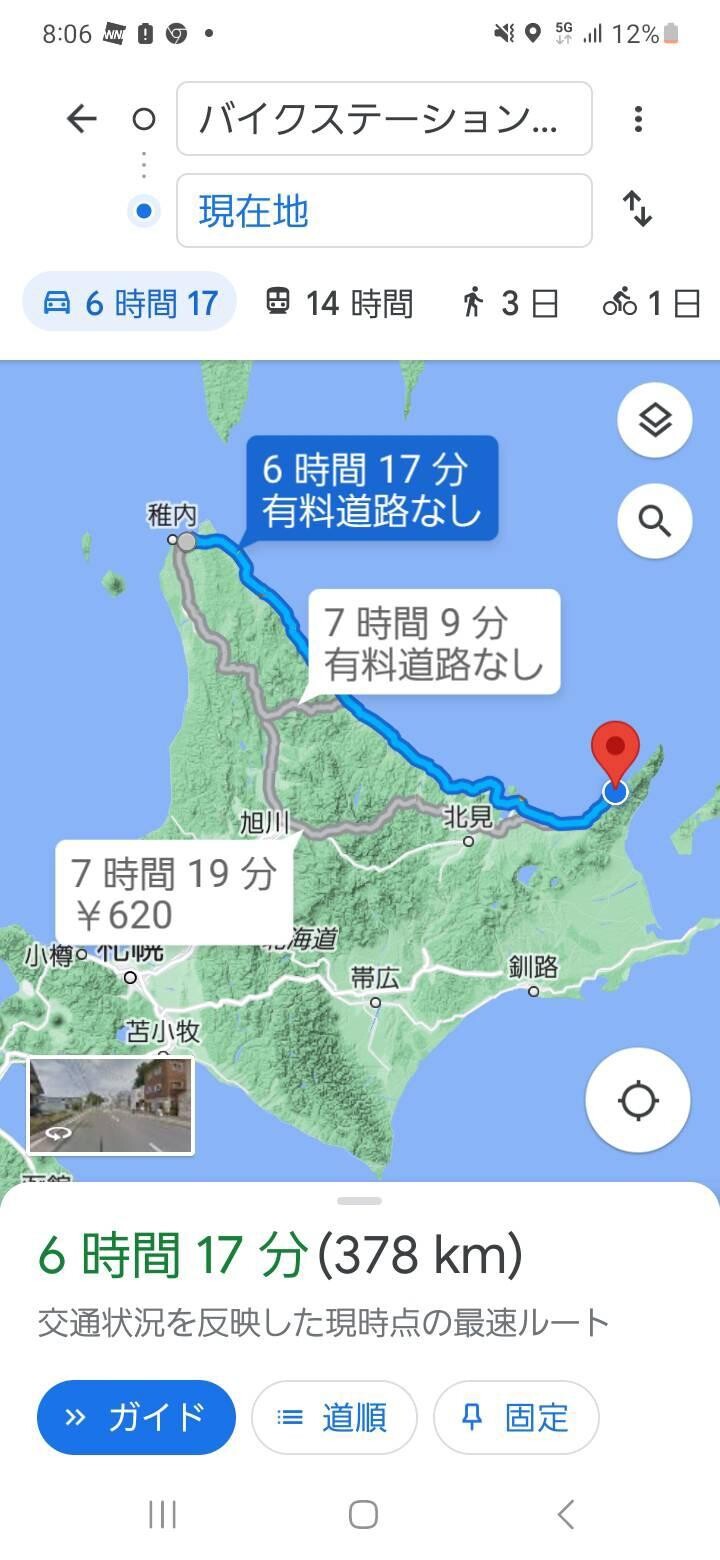The width and height of the screenshot is (720, 1560).
Task: Select the 7時間19分 toll route
Action: [175, 893]
